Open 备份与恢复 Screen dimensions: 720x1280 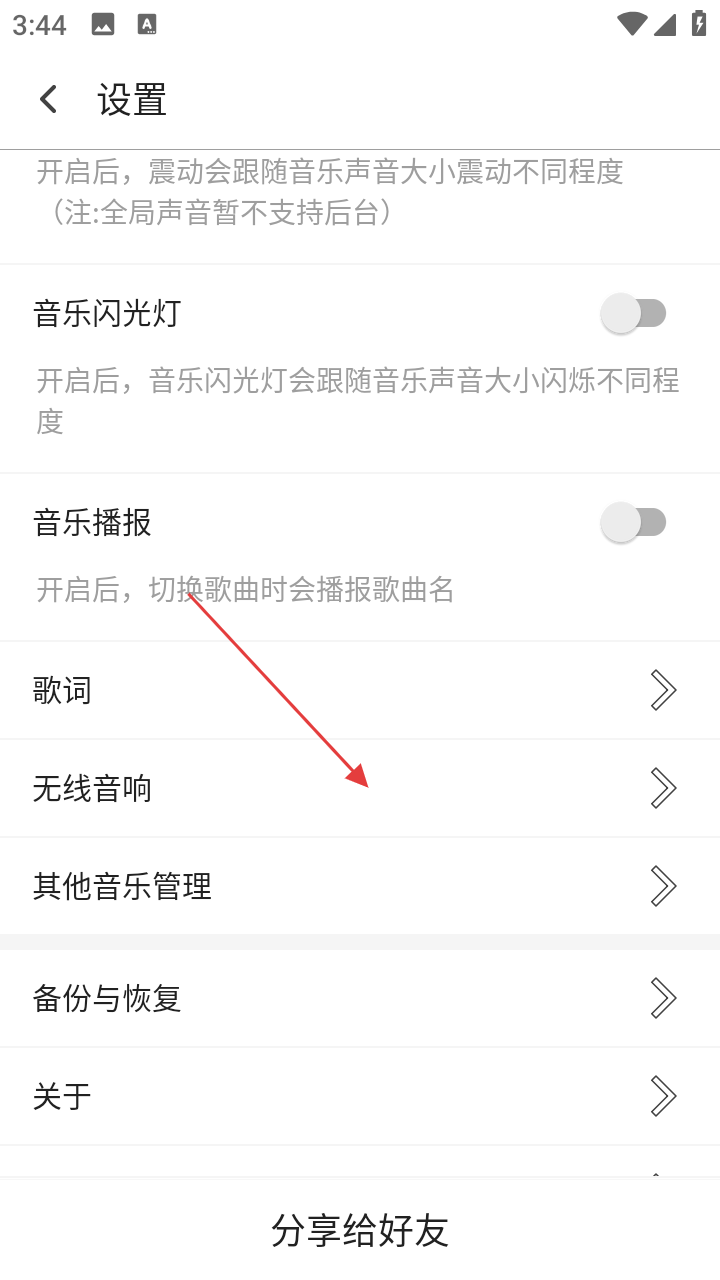coord(360,998)
